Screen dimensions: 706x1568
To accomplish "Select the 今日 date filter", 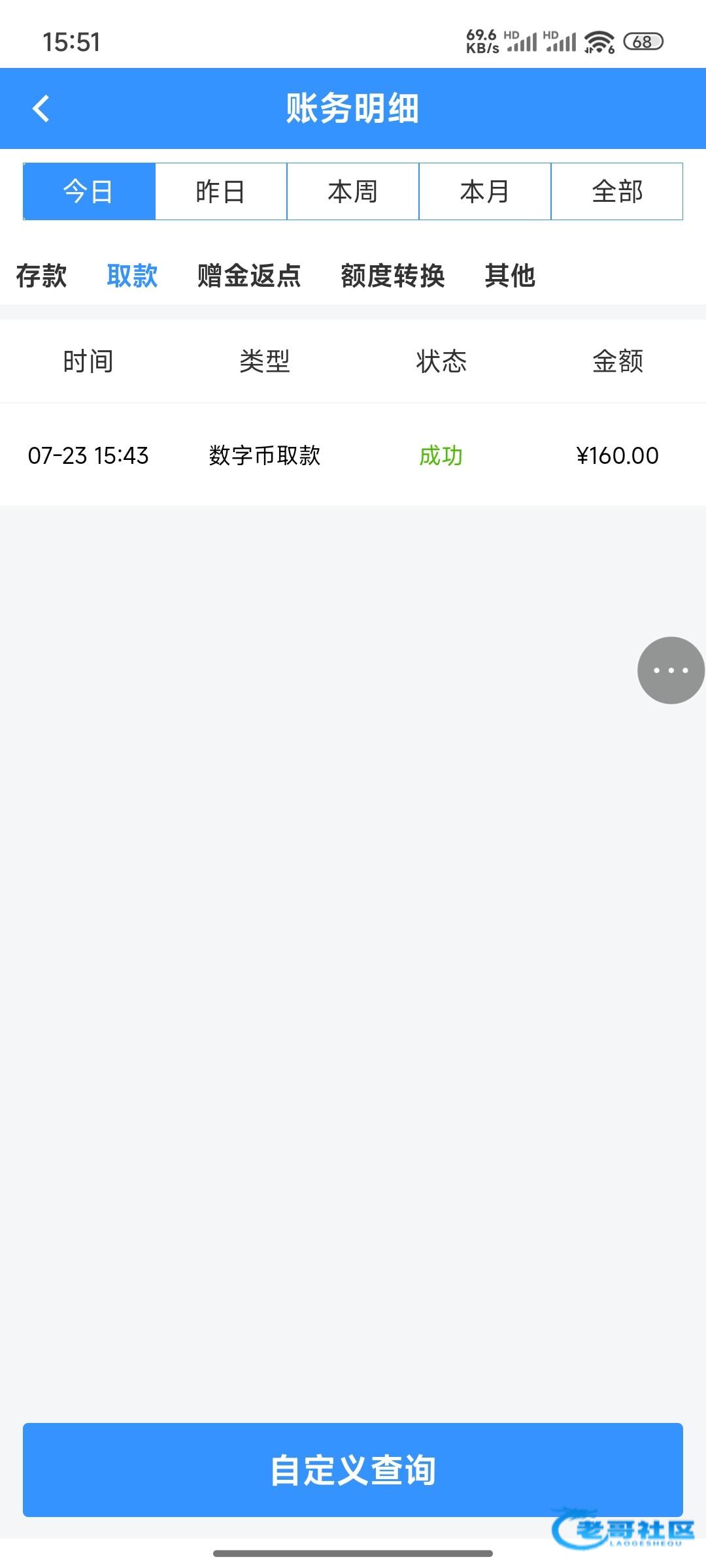I will [89, 191].
